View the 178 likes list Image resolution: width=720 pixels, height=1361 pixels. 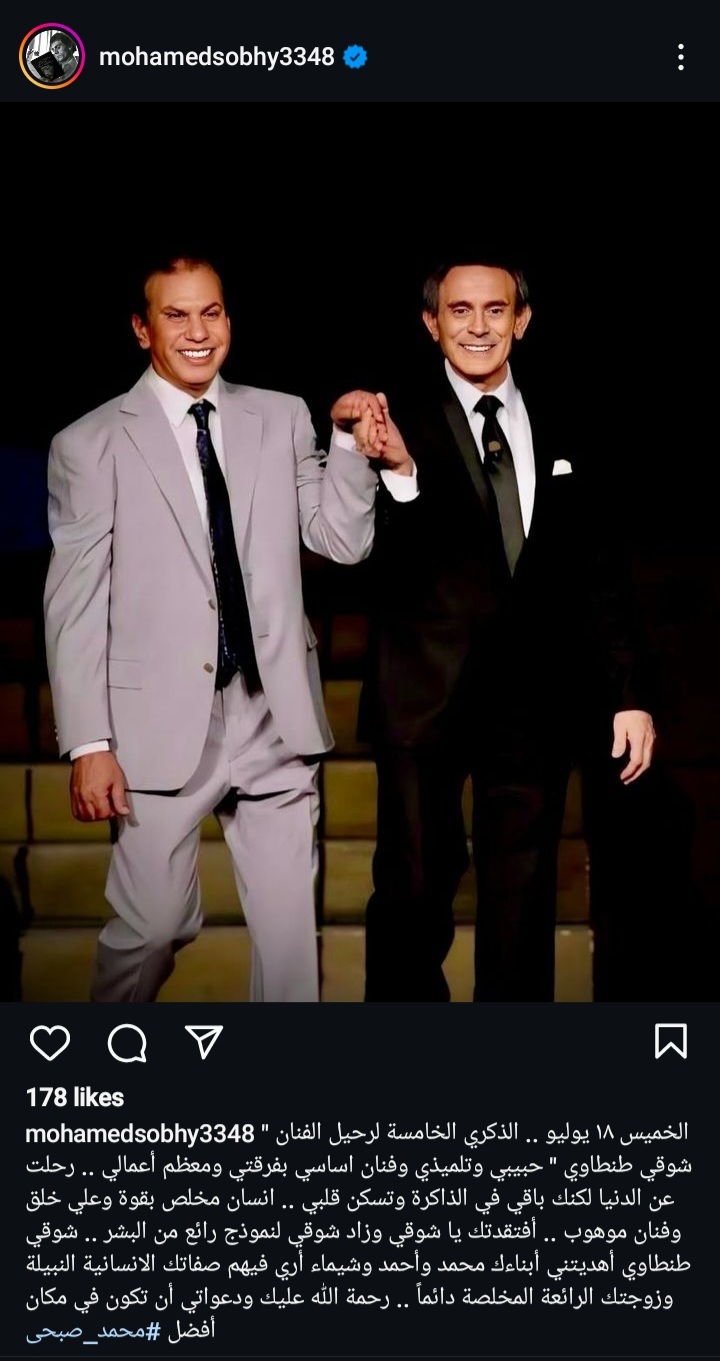(x=75, y=1097)
